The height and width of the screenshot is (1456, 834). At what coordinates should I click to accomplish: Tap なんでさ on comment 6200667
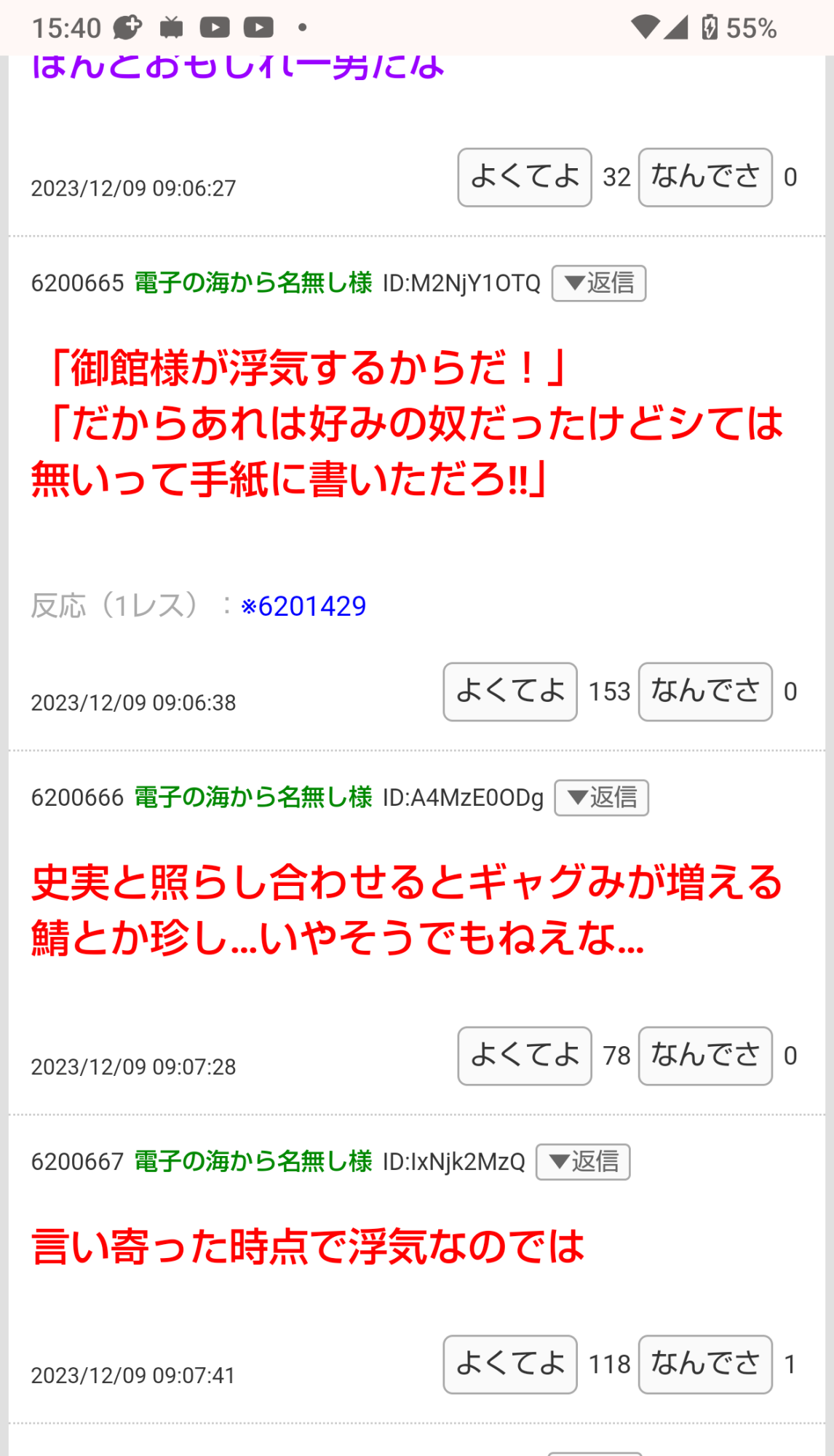704,1364
